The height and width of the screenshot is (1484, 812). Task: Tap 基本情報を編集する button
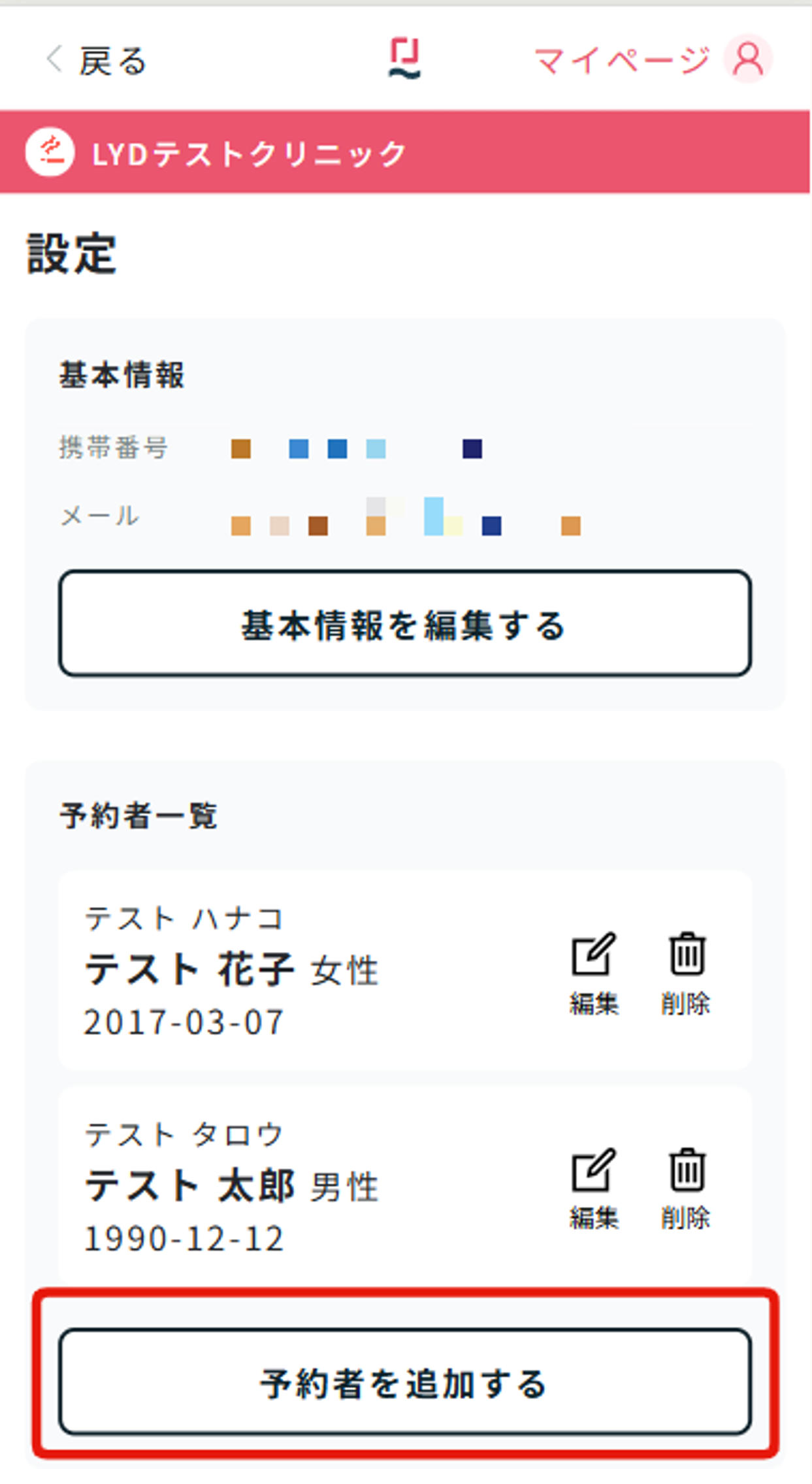pos(405,623)
